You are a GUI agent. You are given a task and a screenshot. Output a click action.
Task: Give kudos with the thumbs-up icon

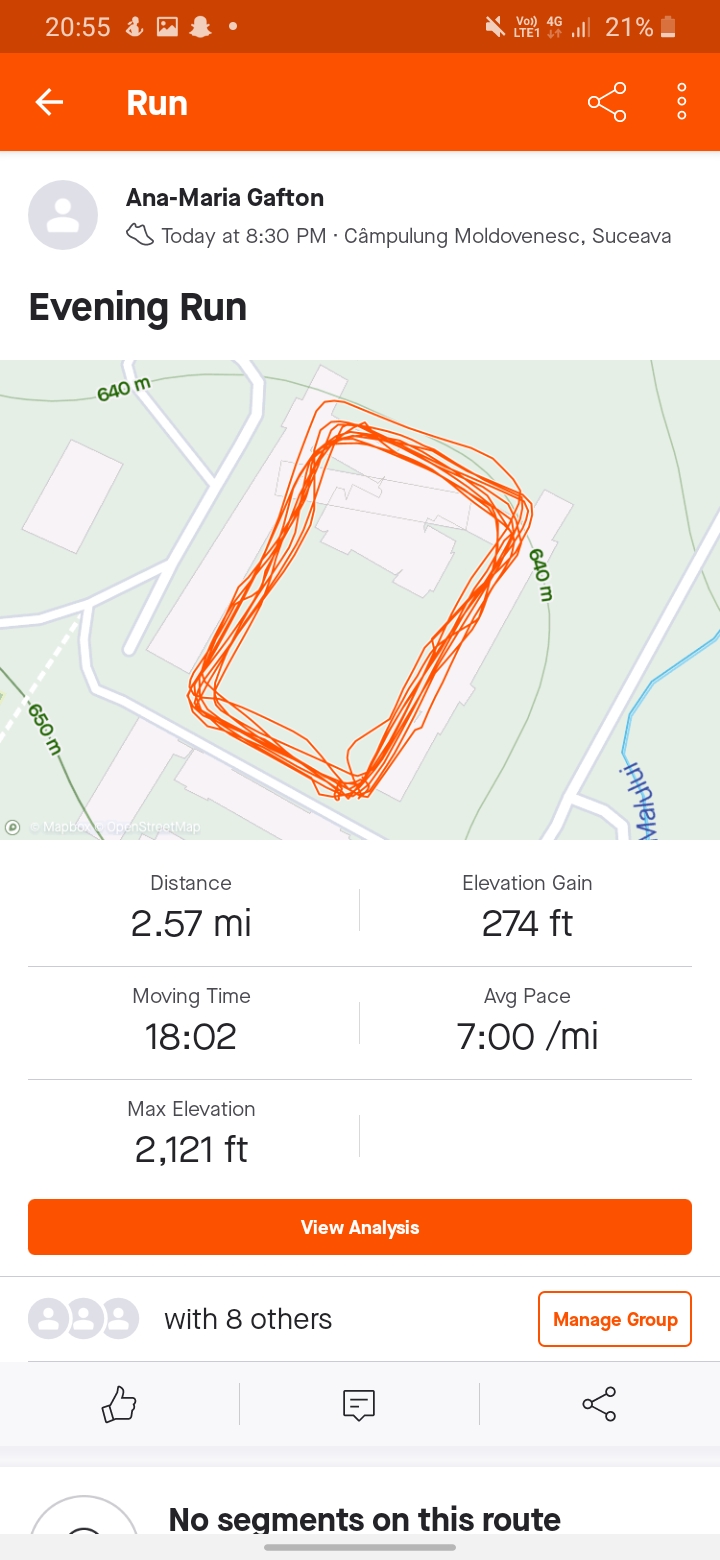(x=119, y=1404)
